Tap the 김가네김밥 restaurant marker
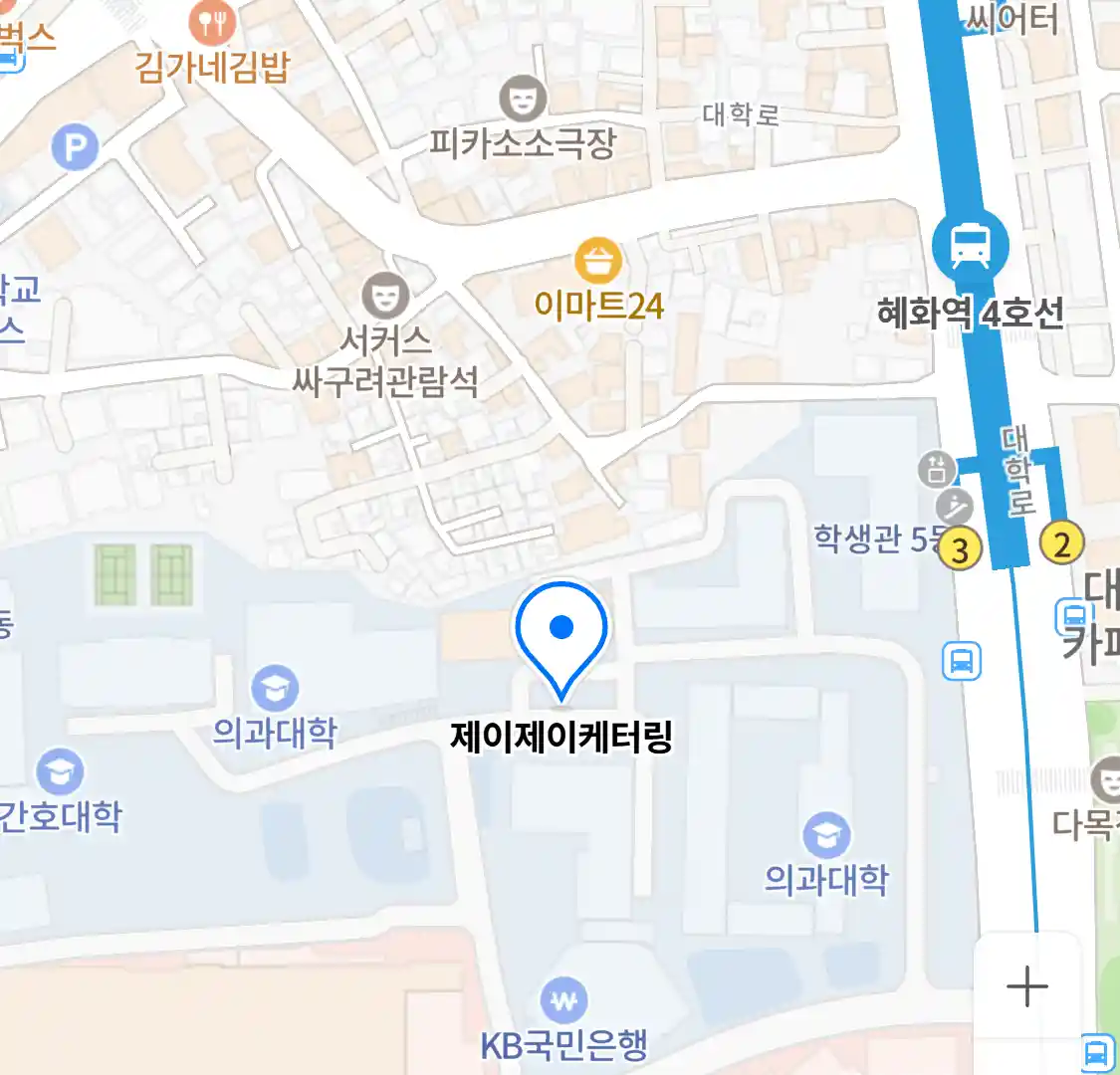Image resolution: width=1120 pixels, height=1075 pixels. (x=211, y=22)
